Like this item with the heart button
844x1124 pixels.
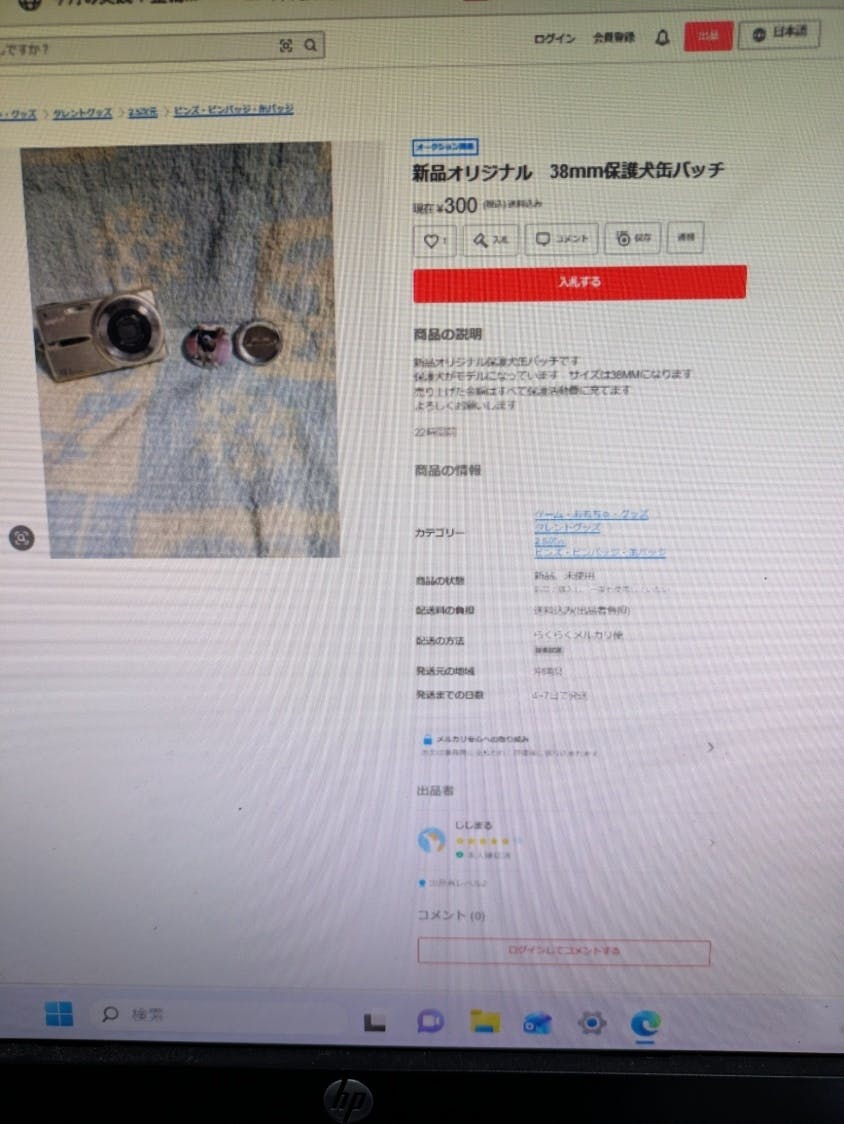click(435, 240)
